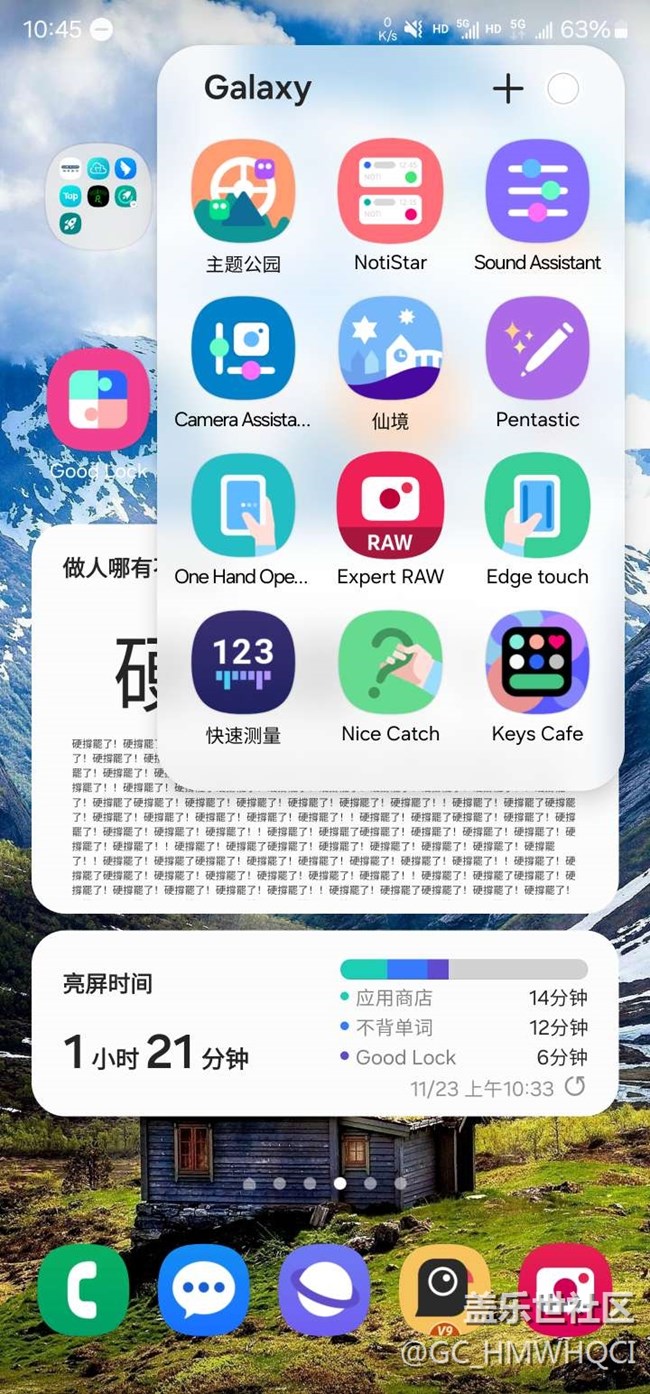Image resolution: width=650 pixels, height=1394 pixels.
Task: Open Messages from the dock
Action: click(203, 1290)
